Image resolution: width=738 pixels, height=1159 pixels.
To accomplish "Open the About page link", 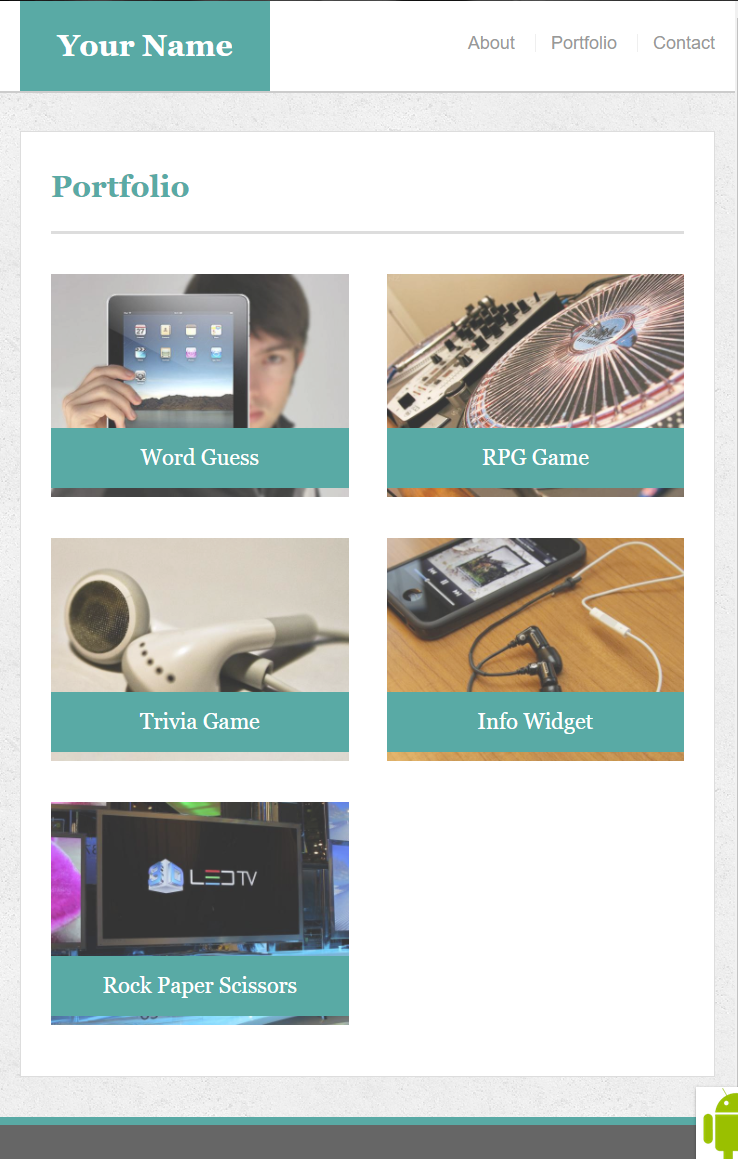I will click(491, 43).
